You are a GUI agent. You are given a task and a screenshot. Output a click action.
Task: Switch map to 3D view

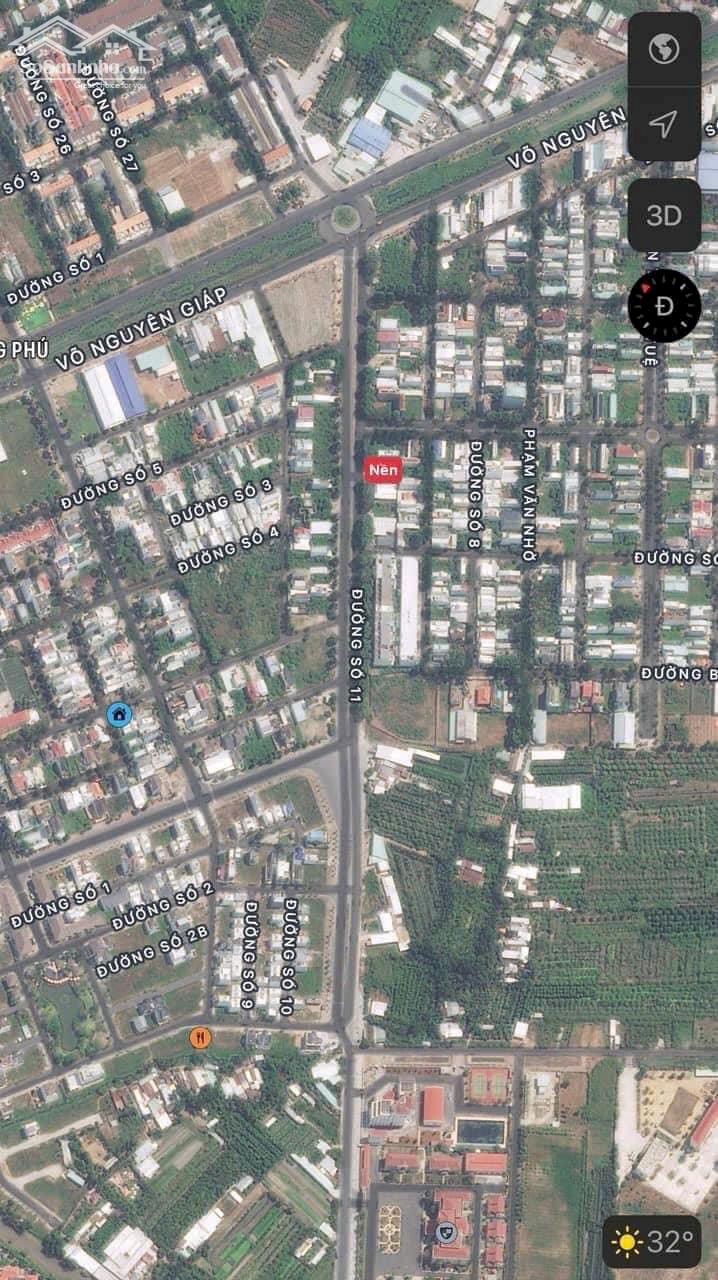(x=664, y=215)
